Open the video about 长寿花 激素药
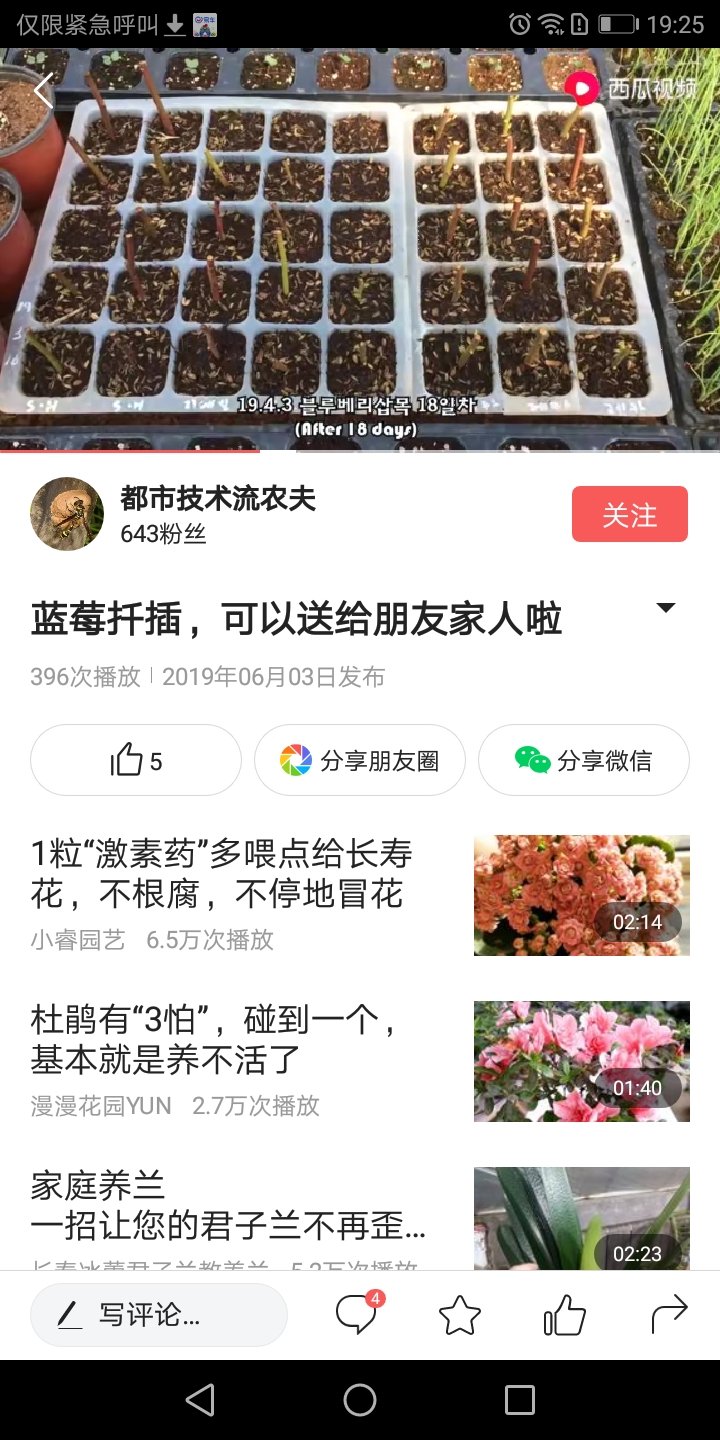Screen dimensions: 720x1440 (x=360, y=896)
